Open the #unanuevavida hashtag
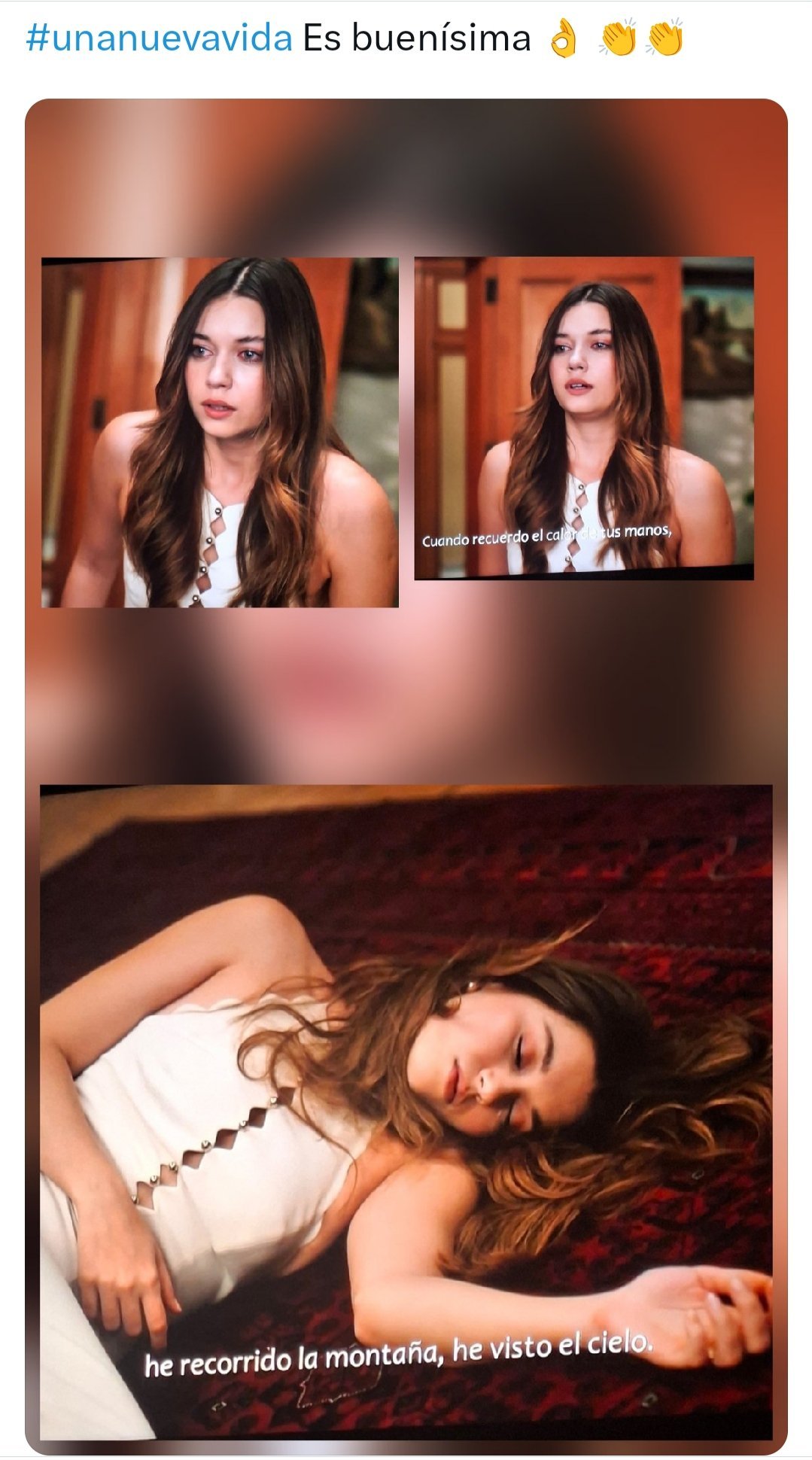This screenshot has height=1460, width=812. pos(159,38)
